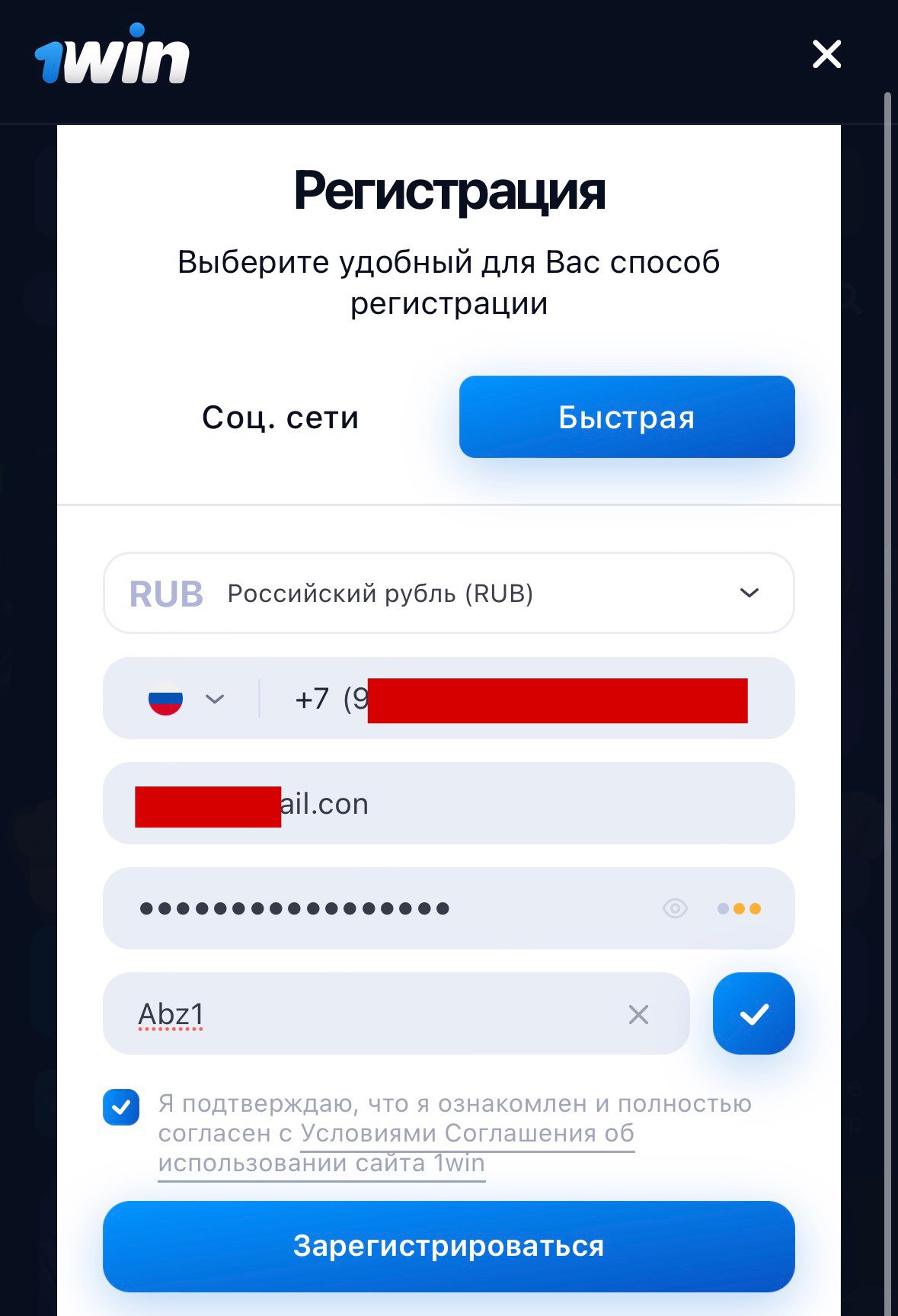Clear the Abz1 promo code
Image resolution: width=898 pixels, height=1316 pixels.
point(638,1014)
